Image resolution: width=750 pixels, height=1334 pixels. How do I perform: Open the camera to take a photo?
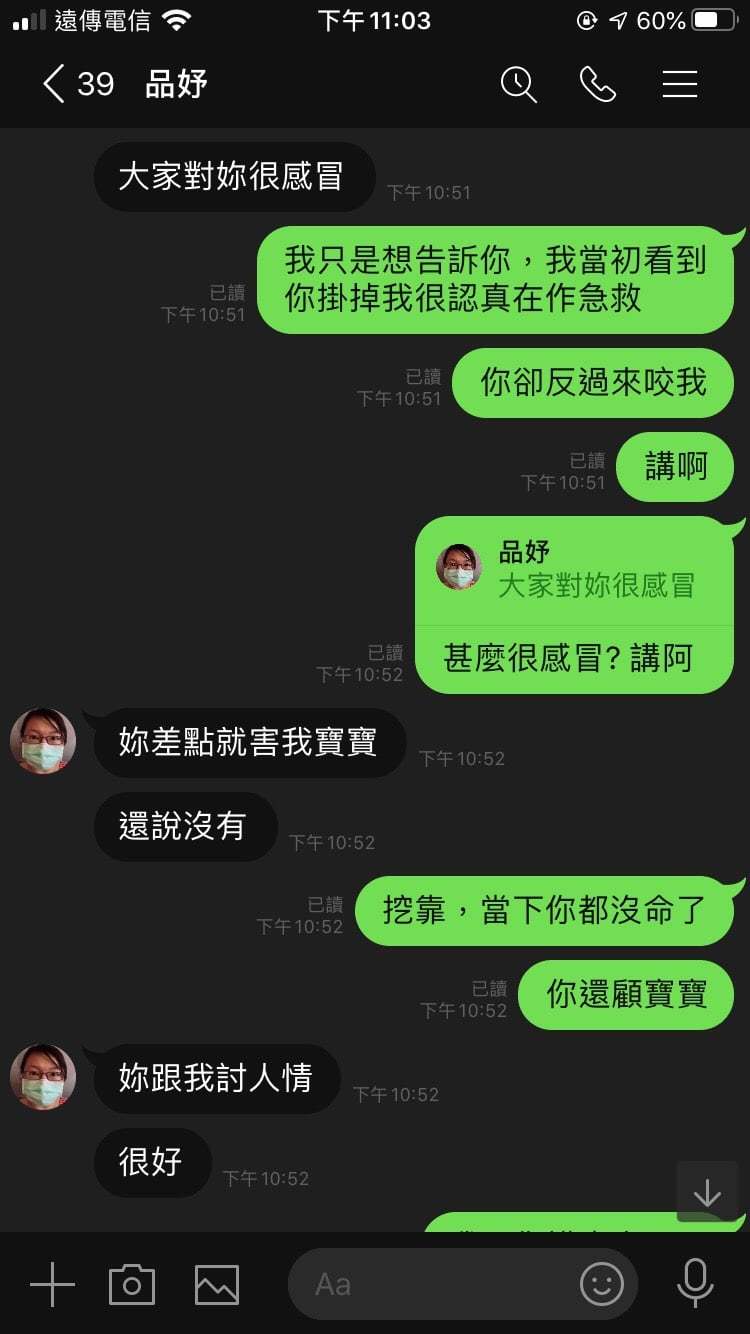pos(132,1284)
